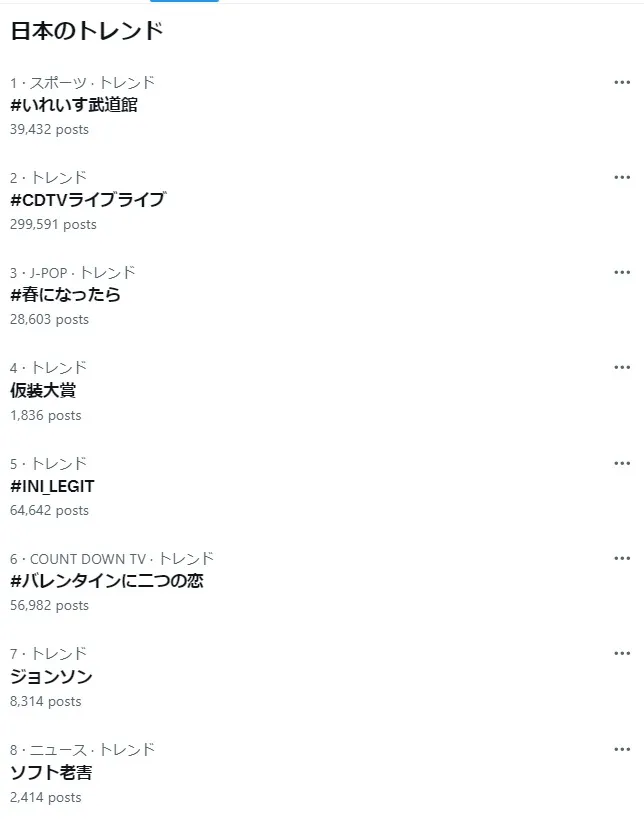
Task: Open the ジョンソン trend
Action: tap(51, 677)
